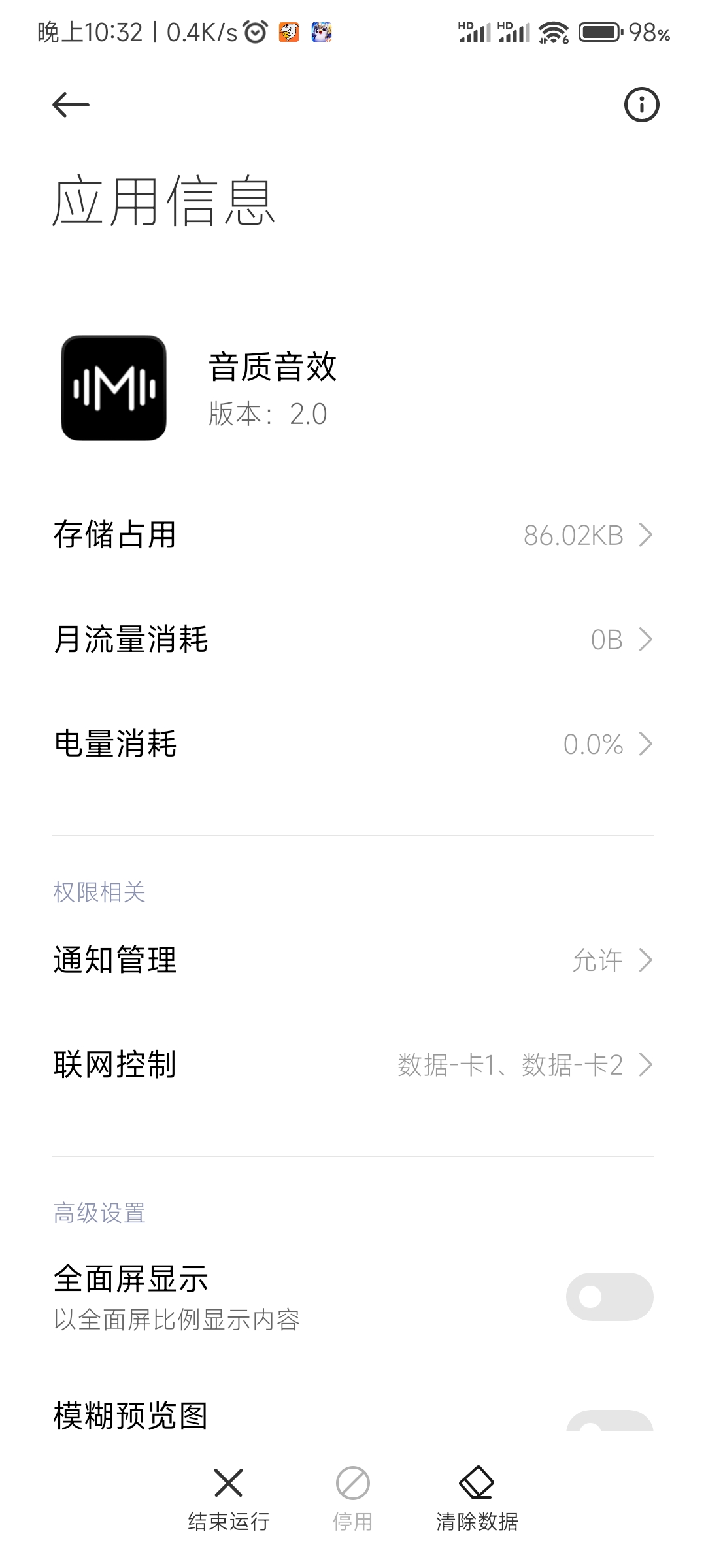Go back using the top-left arrow
Screen dimensions: 706x1568
[71, 105]
